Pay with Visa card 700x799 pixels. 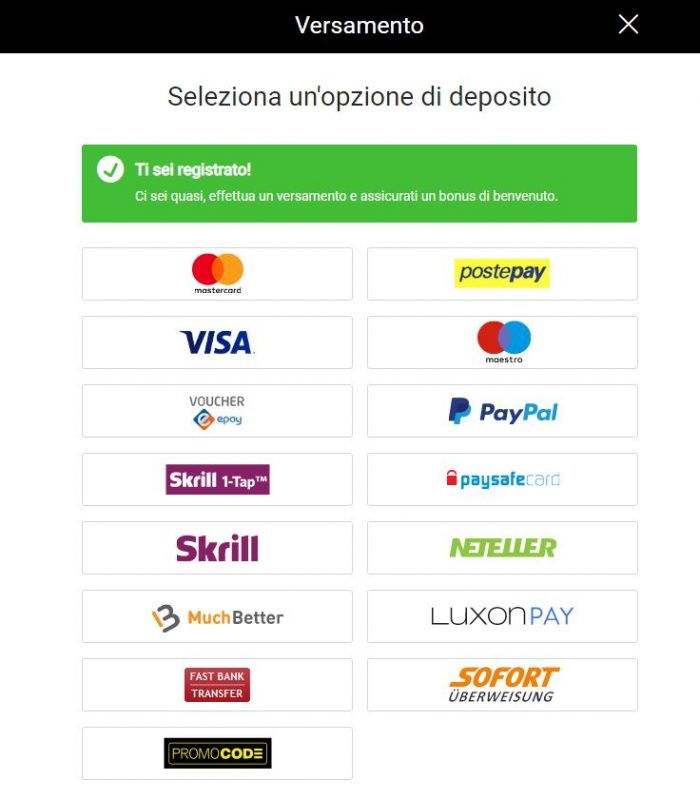click(x=217, y=342)
